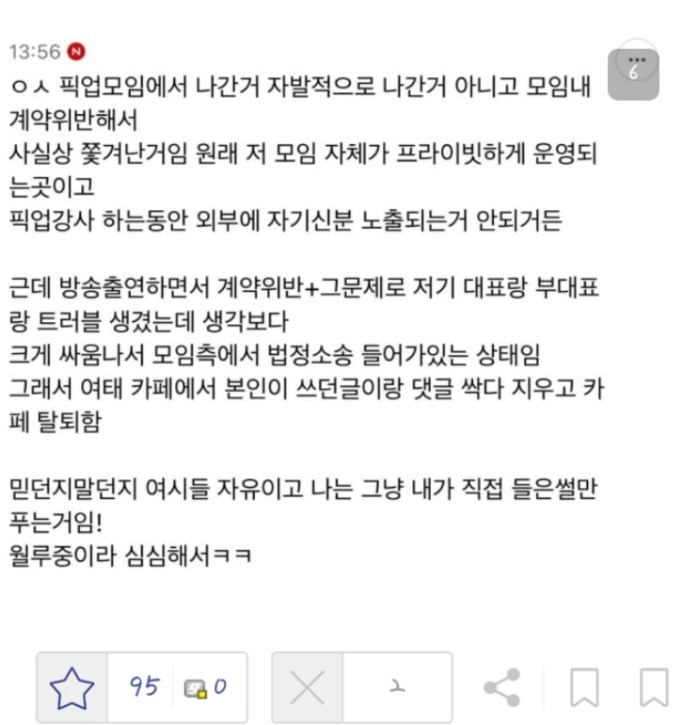Tap the star recommend button

[x=72, y=688]
